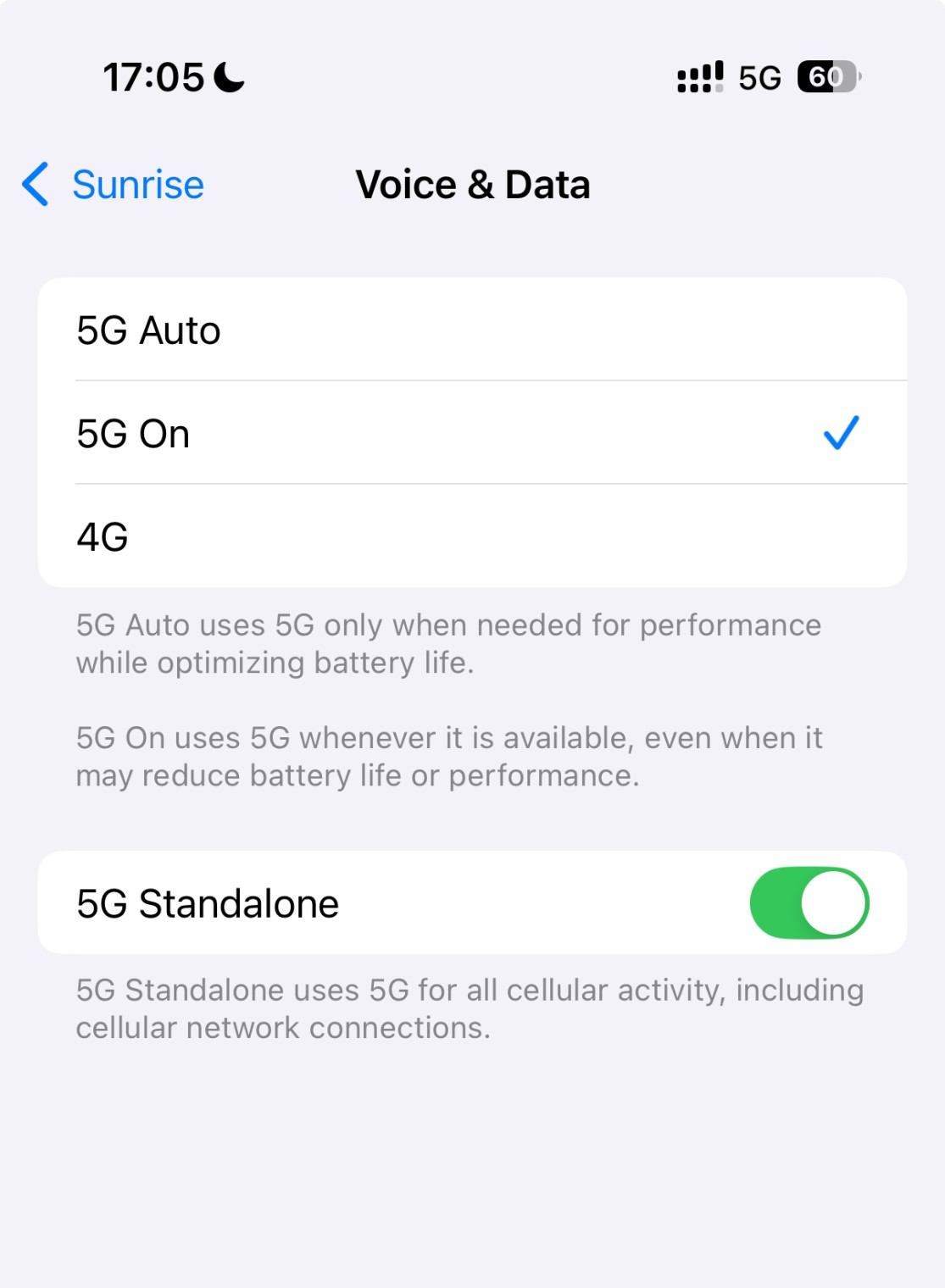945x1288 pixels.
Task: Select the 5G Auto option
Action: (x=471, y=330)
